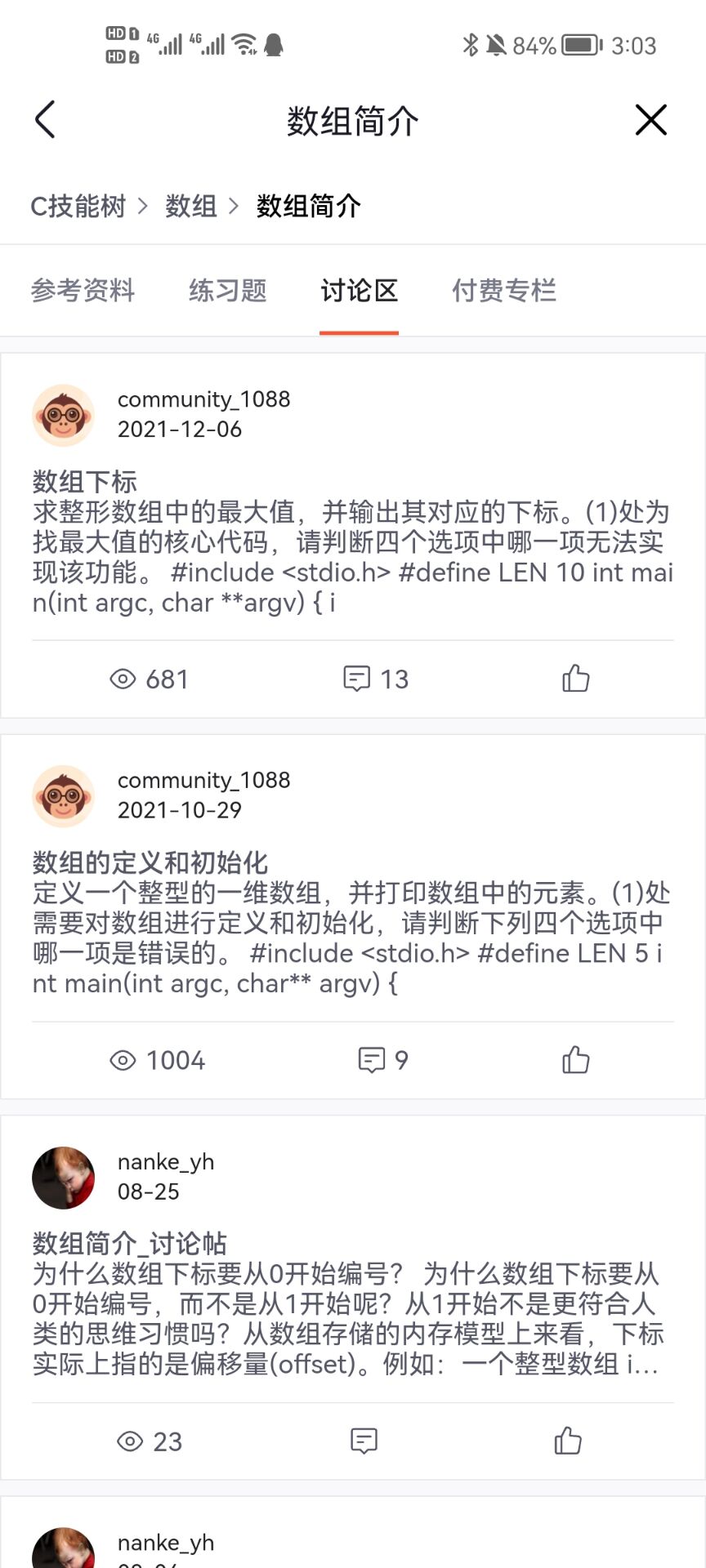This screenshot has height=1568, width=706.
Task: Switch to the 参考资料 tab
Action: click(83, 291)
